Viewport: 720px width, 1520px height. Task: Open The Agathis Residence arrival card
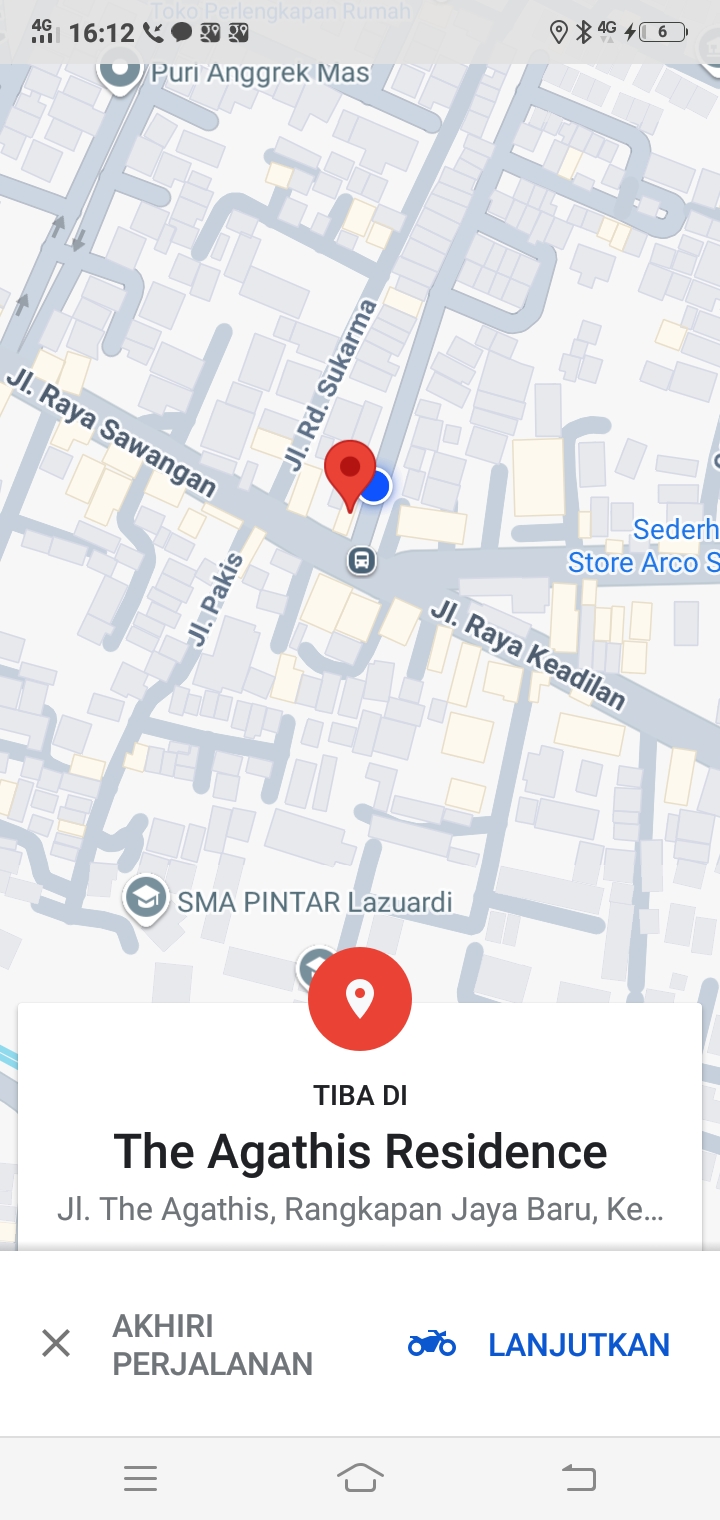360,1152
